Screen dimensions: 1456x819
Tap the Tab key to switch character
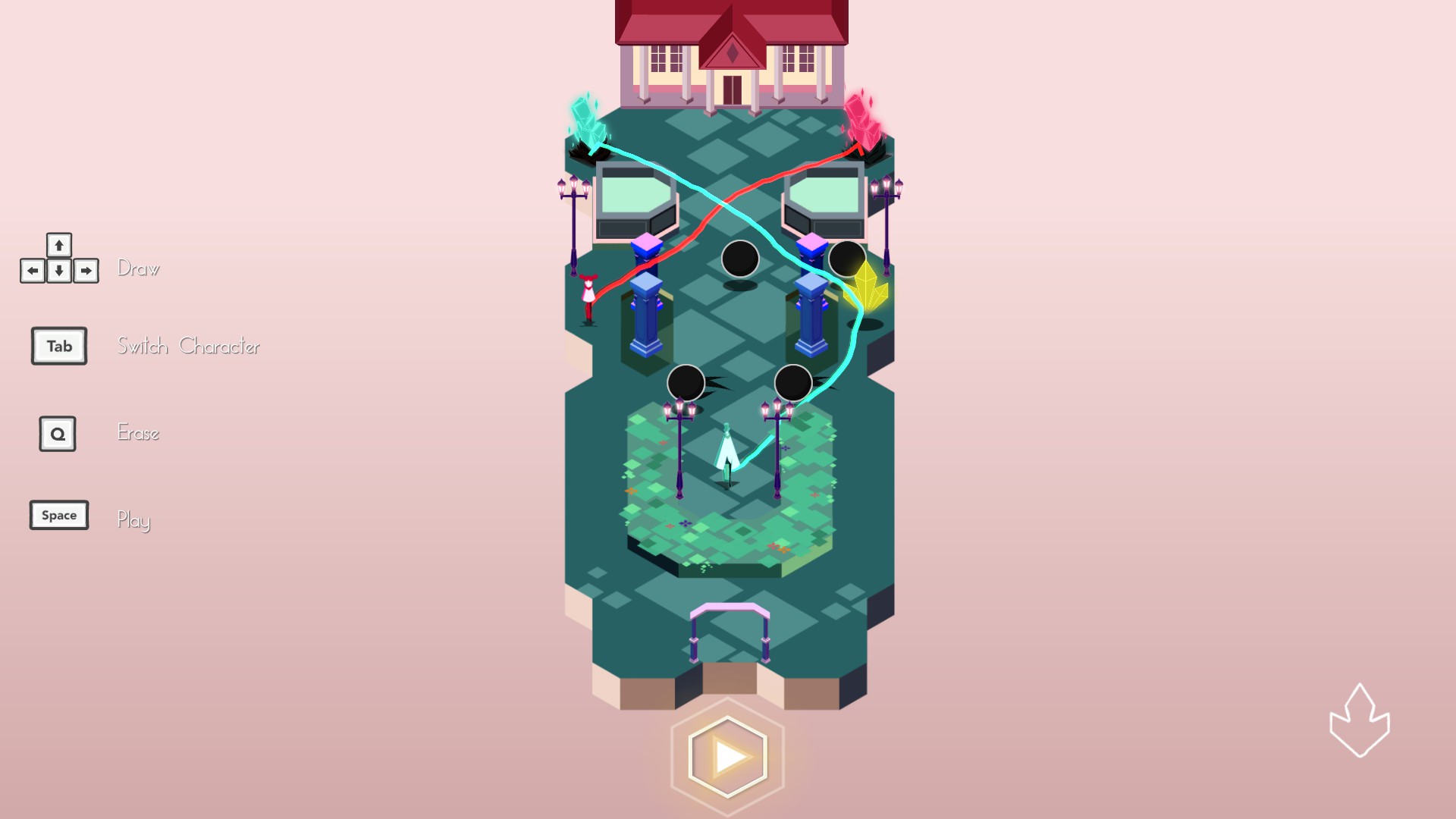[x=59, y=347]
